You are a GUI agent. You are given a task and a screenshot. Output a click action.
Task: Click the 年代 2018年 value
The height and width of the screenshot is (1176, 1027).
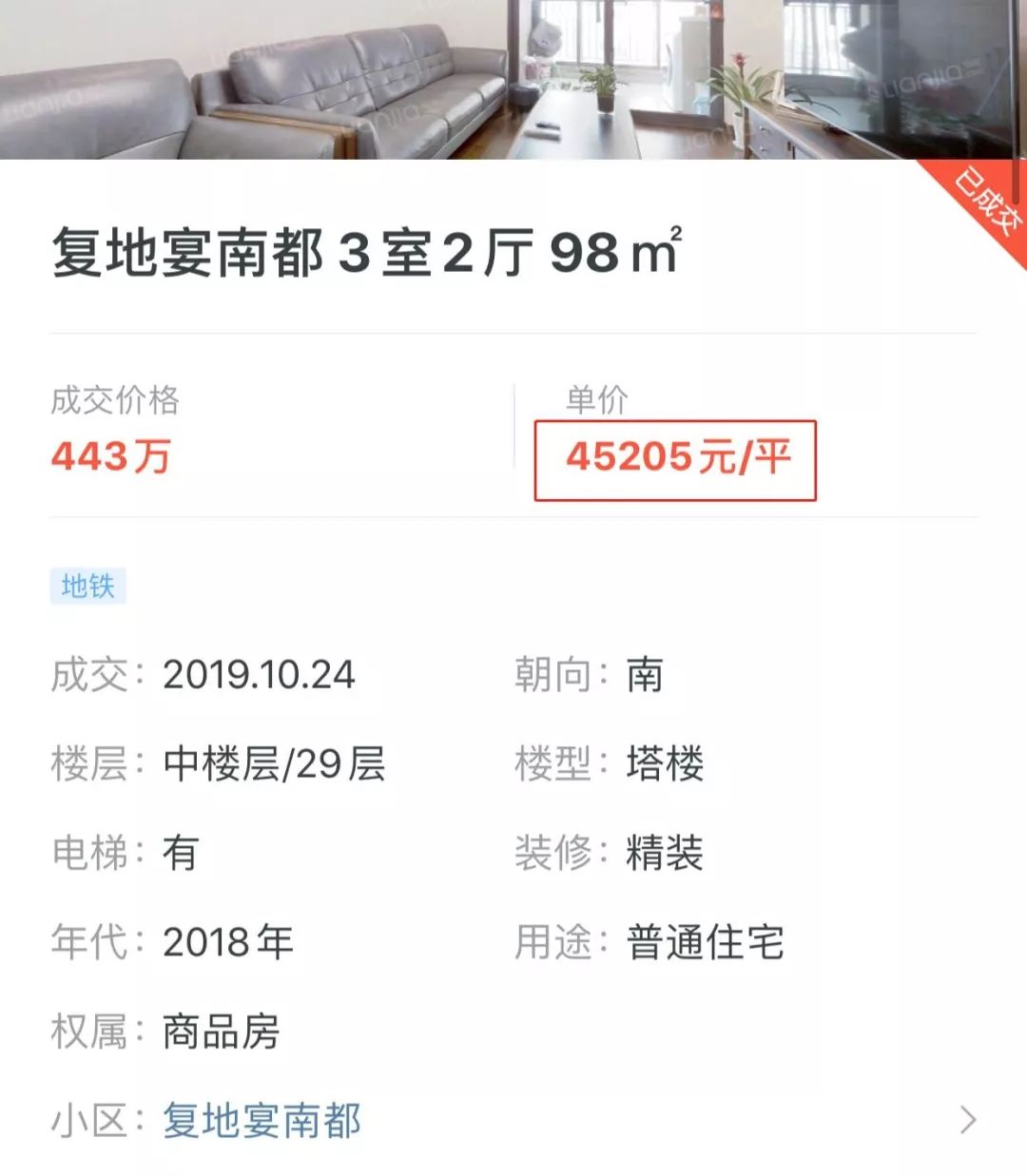[x=225, y=942]
